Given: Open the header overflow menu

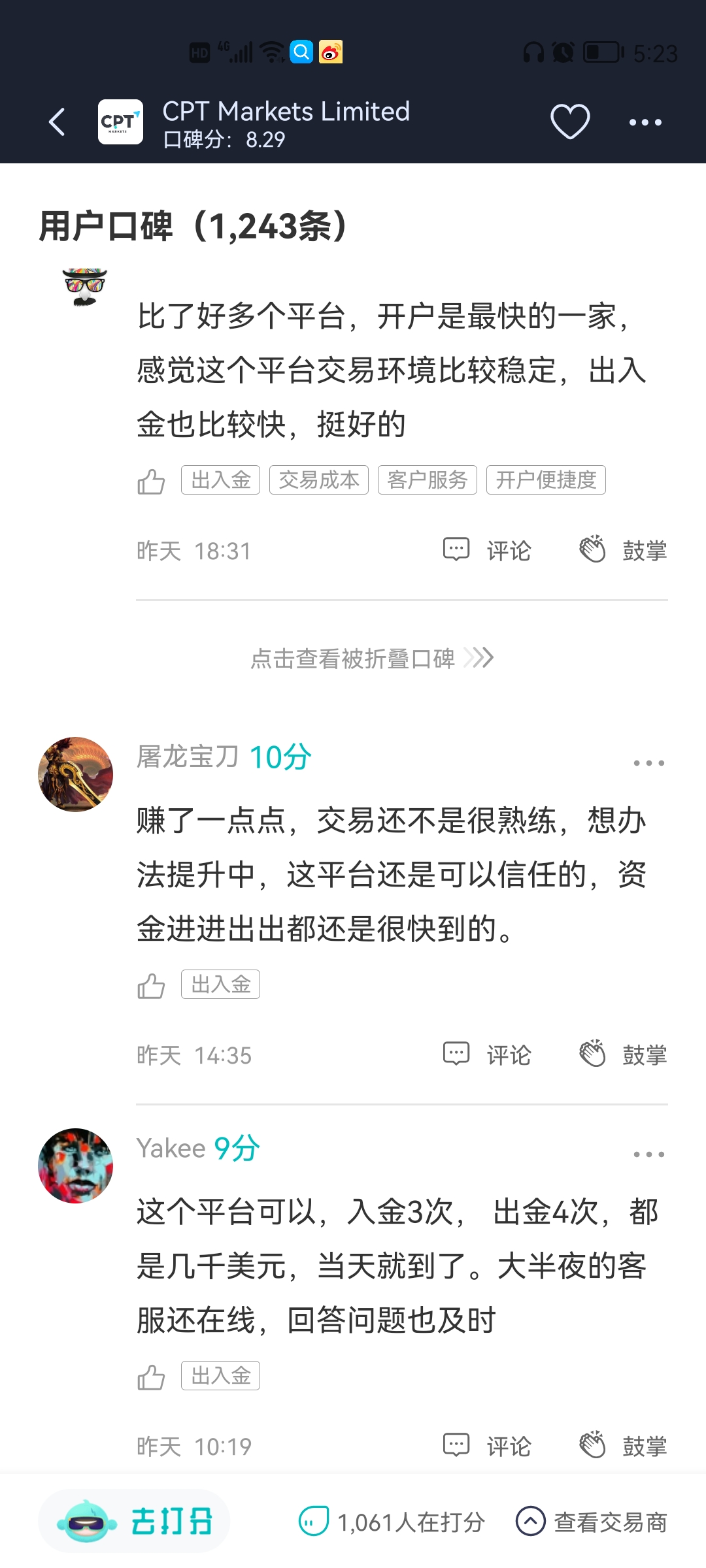Looking at the screenshot, I should click(645, 122).
